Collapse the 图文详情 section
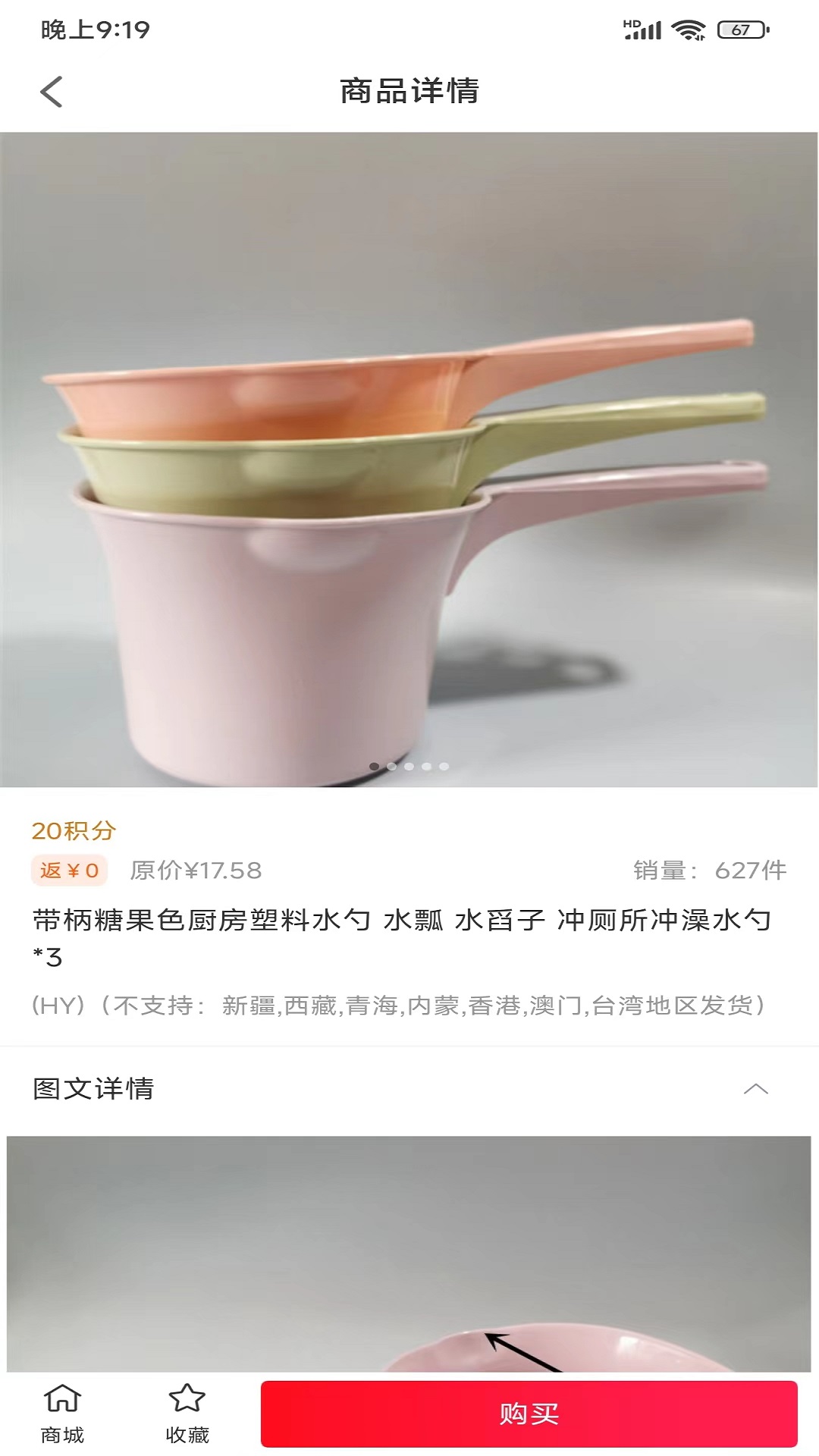This screenshot has width=819, height=1456. pos(756,1089)
